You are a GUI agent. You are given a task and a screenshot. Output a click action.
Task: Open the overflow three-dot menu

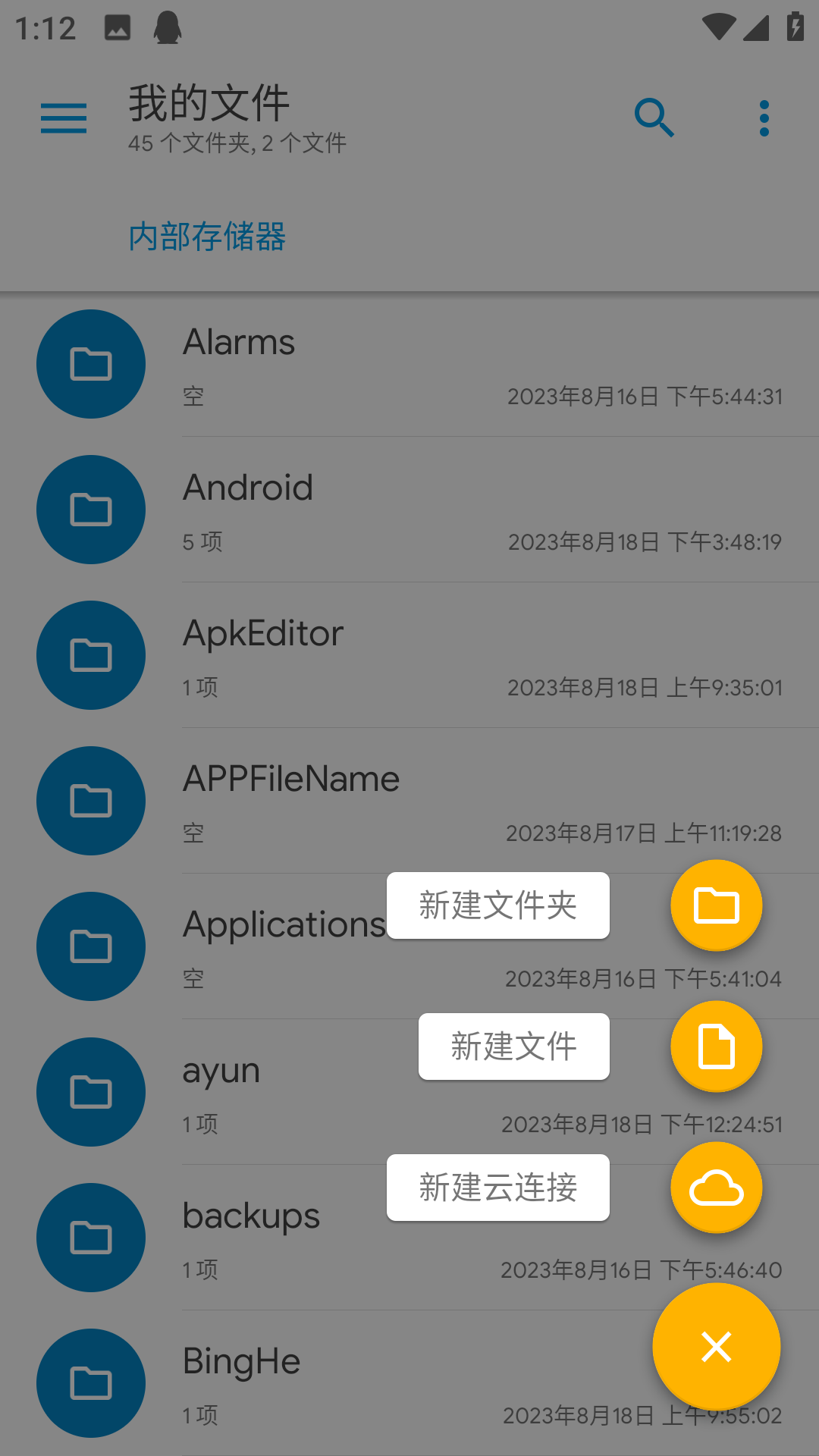coord(764,118)
